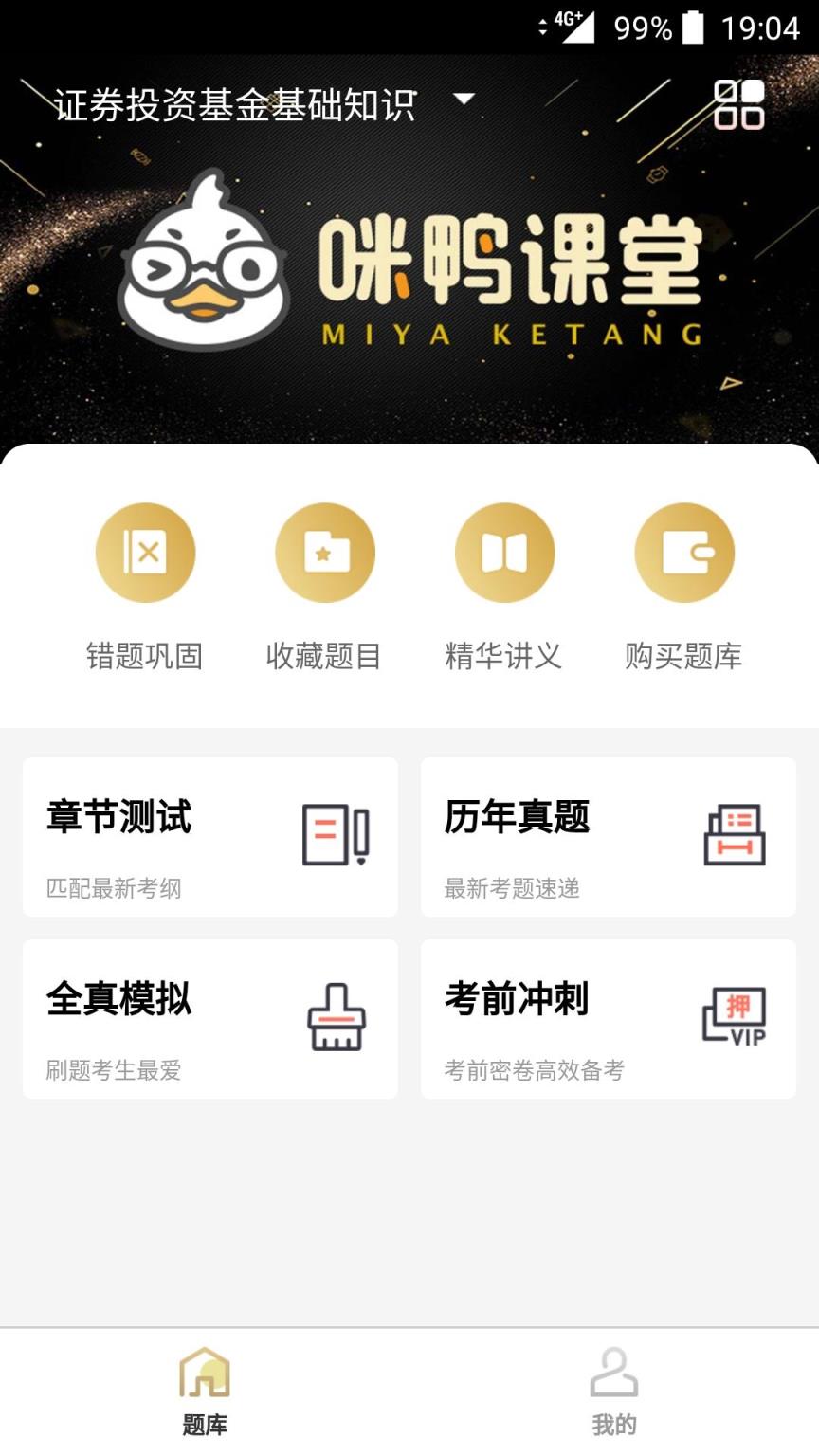Open the 错题巩固 wrong-questions icon
This screenshot has height=1456, width=819.
pyautogui.click(x=146, y=552)
